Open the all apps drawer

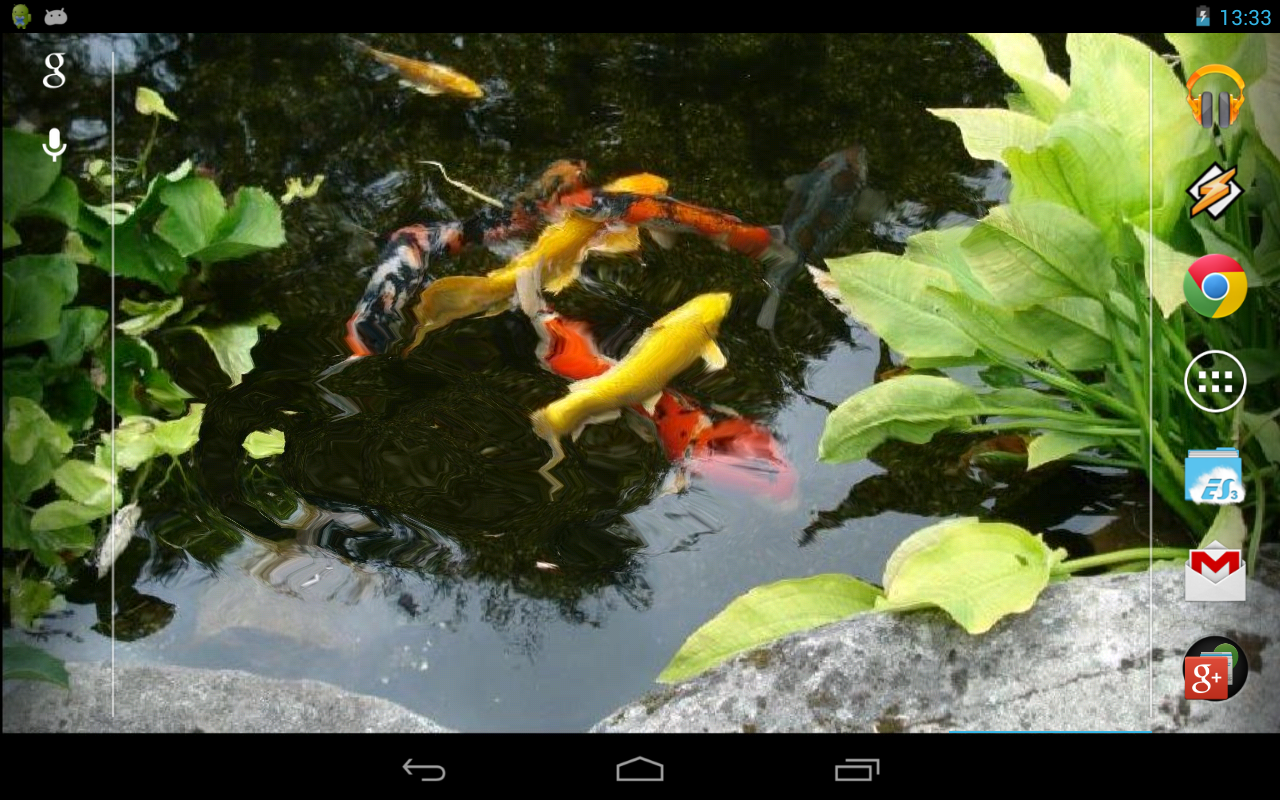pyautogui.click(x=1215, y=381)
